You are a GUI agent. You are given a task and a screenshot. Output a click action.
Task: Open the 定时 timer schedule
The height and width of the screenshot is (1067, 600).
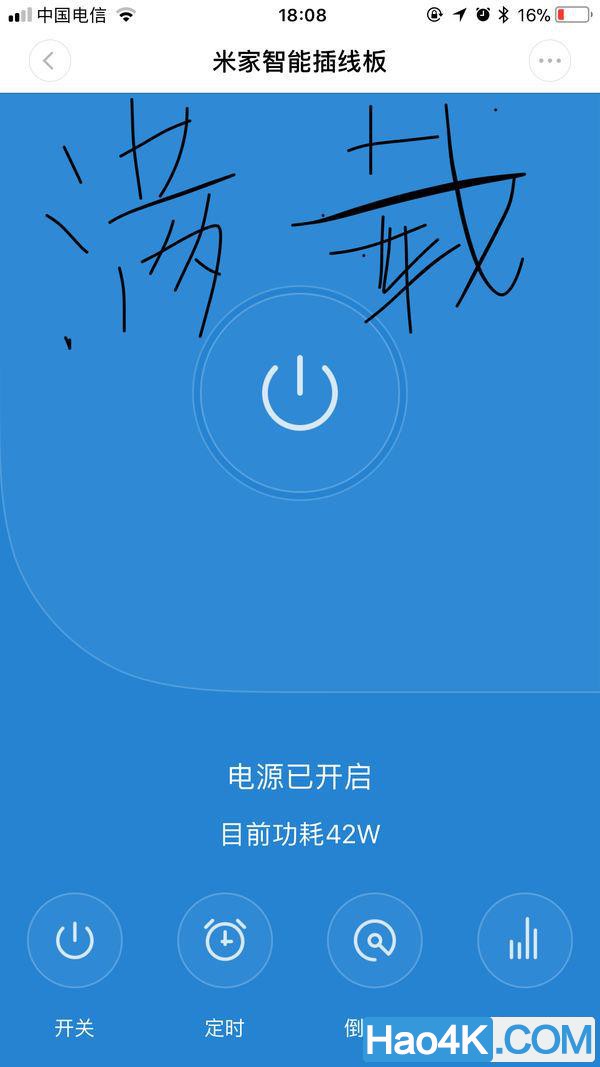pos(225,941)
